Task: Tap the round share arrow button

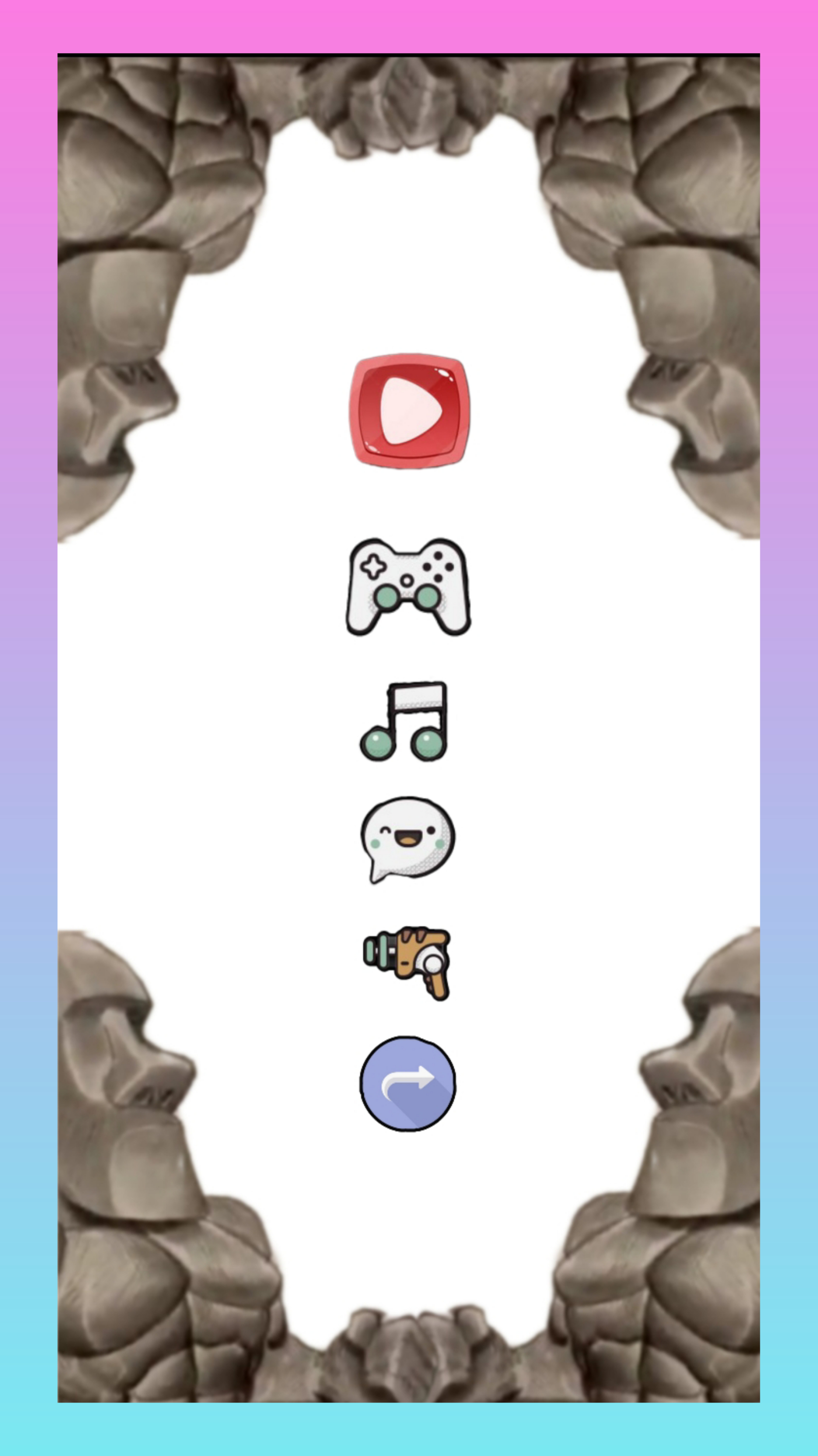Action: click(x=408, y=1084)
